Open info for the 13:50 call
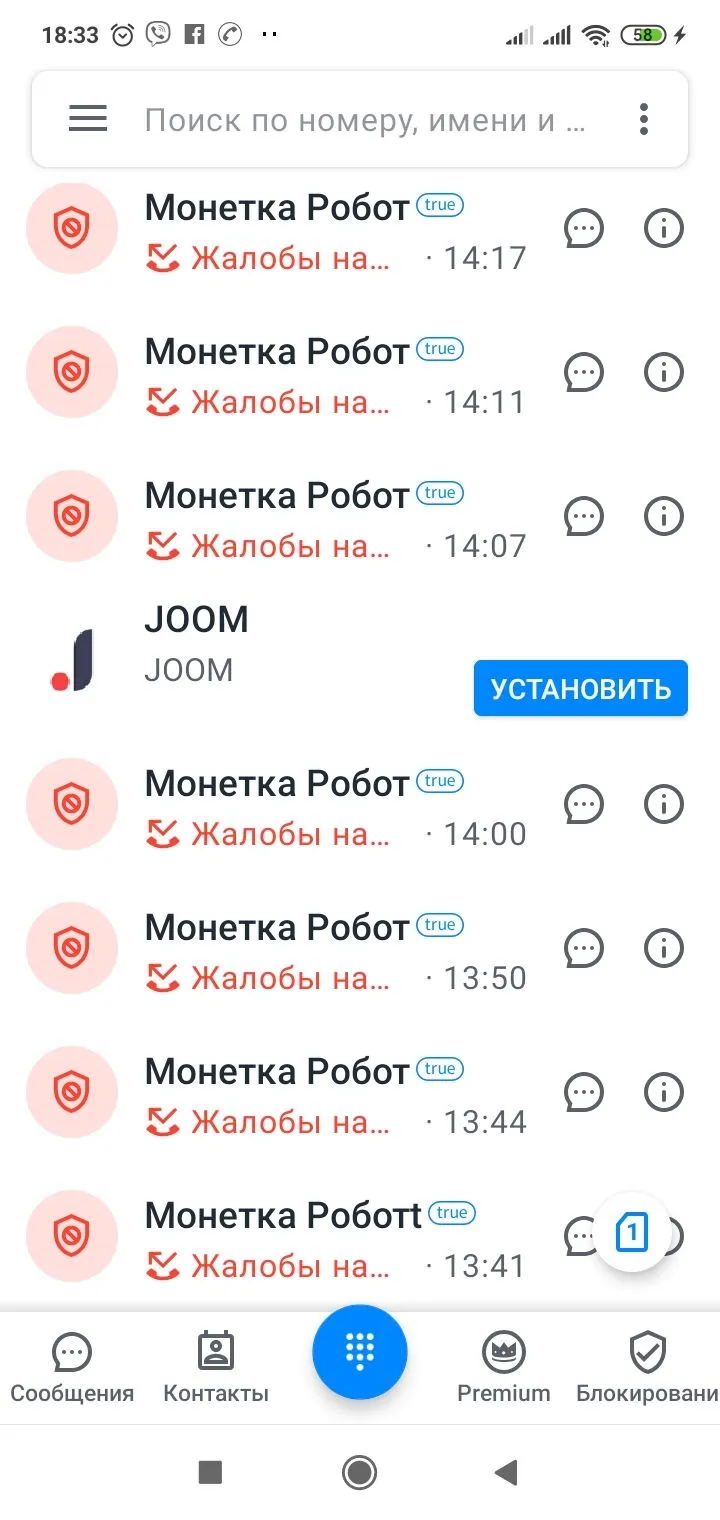Viewport: 720px width, 1520px height. click(x=663, y=947)
